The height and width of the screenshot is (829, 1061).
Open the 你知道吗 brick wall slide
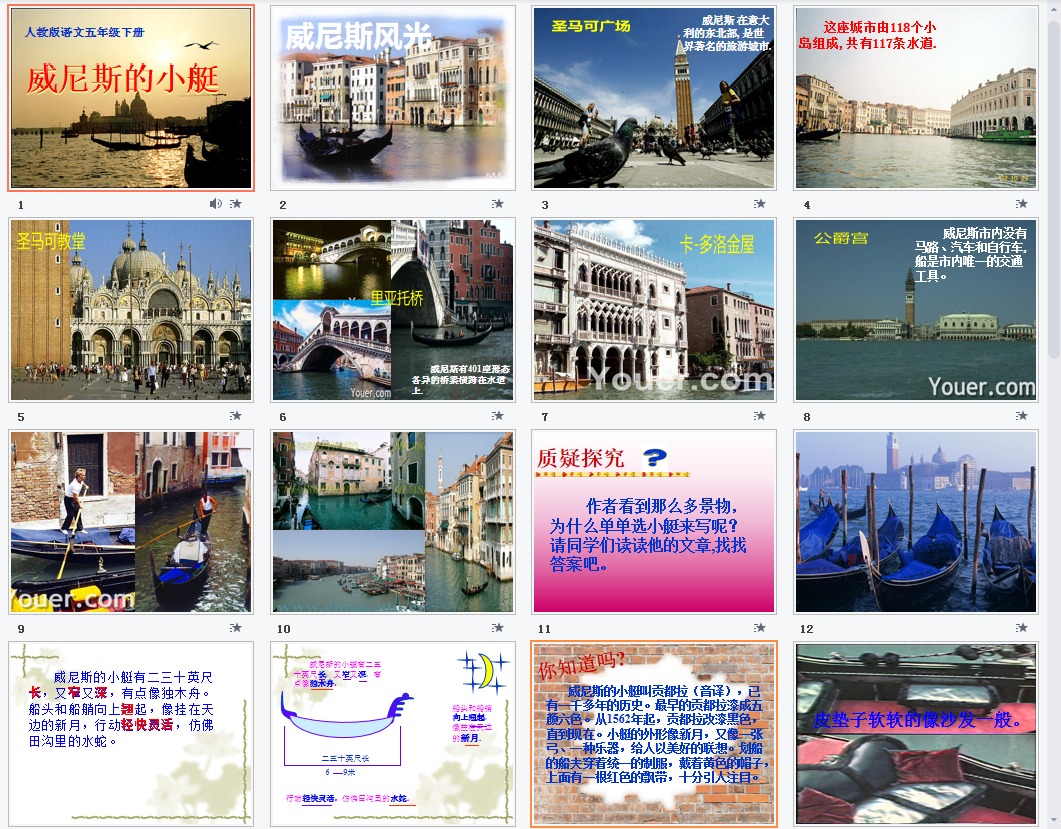click(x=654, y=733)
